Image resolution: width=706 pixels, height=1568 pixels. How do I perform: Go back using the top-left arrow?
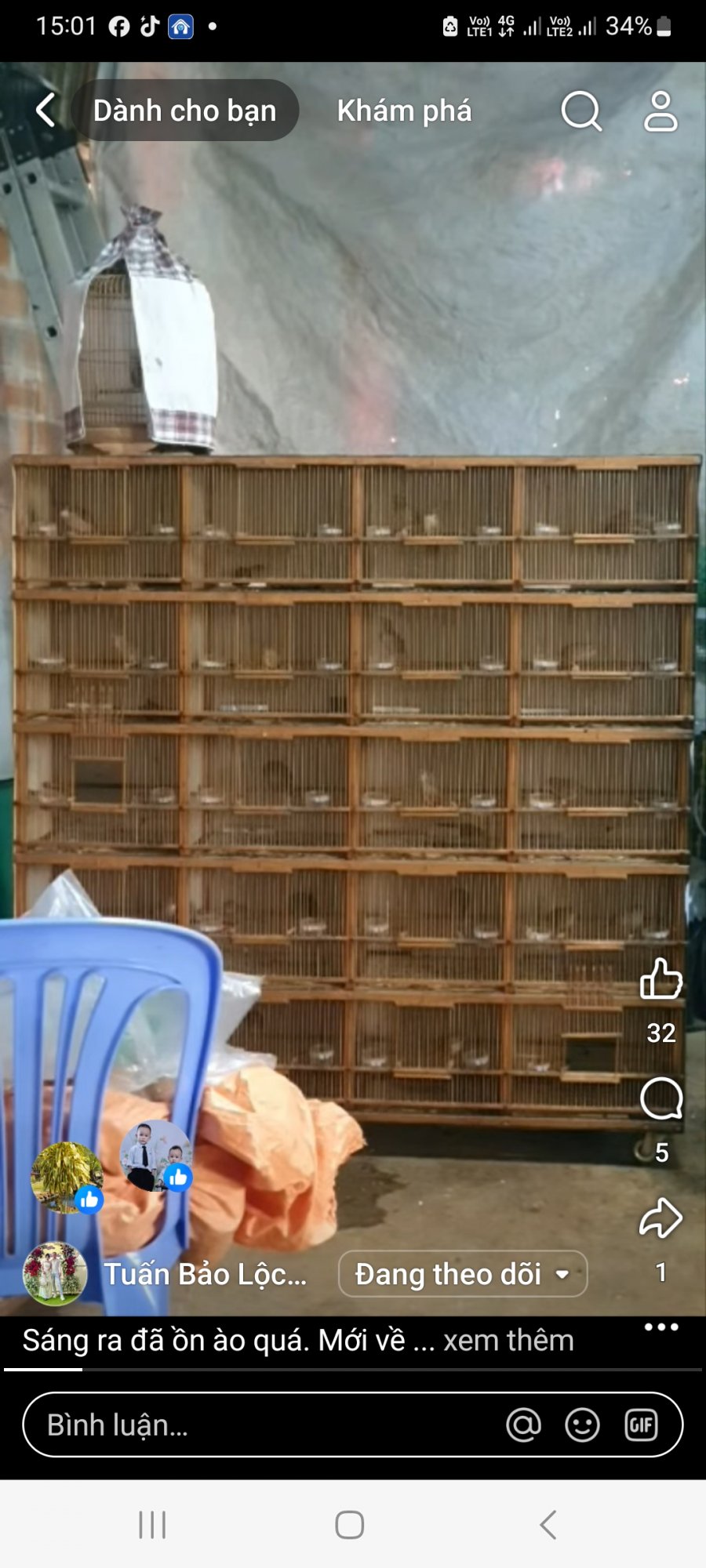(45, 110)
